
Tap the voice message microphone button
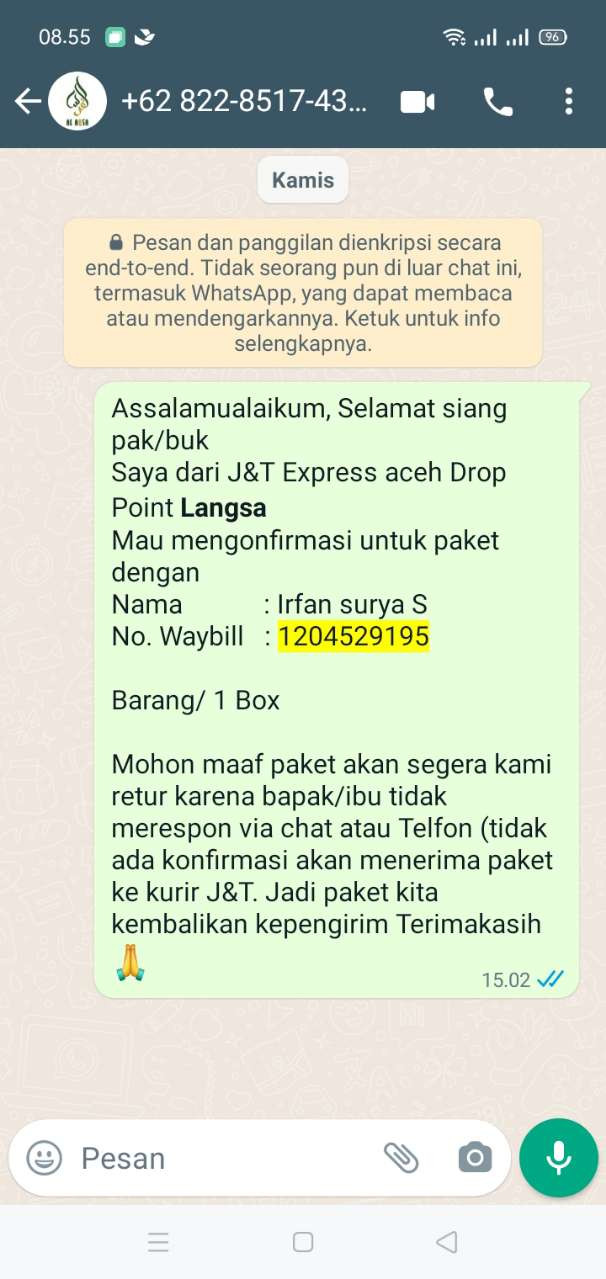(558, 1158)
